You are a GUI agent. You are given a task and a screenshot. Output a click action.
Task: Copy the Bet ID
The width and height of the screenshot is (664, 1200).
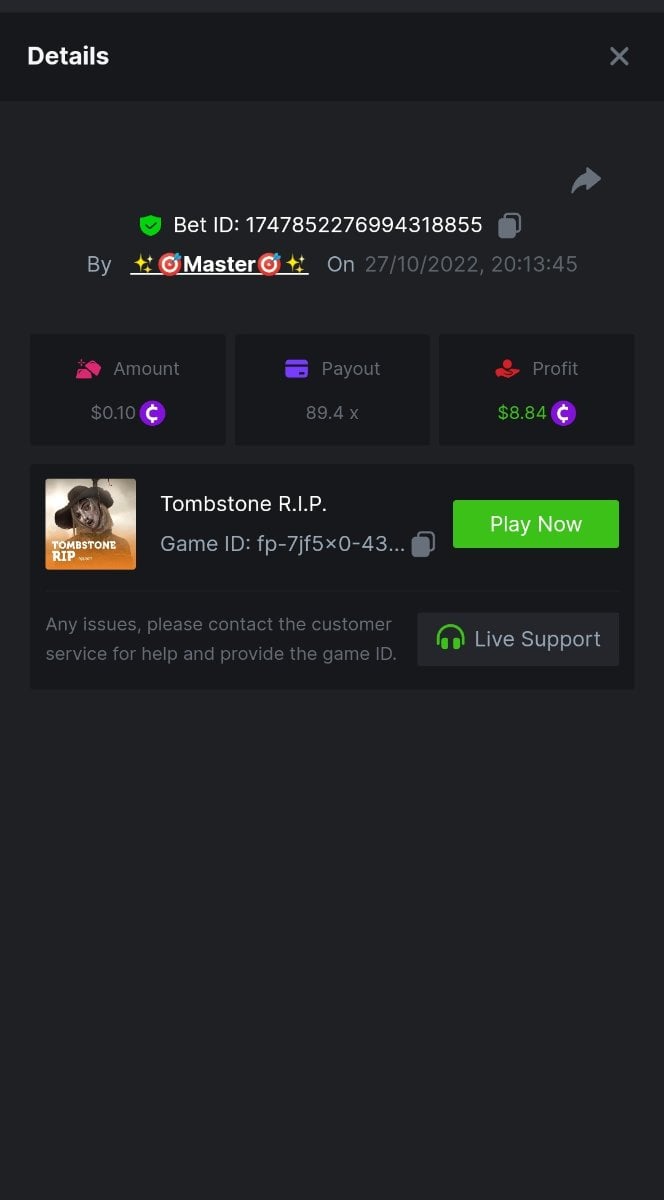[x=510, y=226]
